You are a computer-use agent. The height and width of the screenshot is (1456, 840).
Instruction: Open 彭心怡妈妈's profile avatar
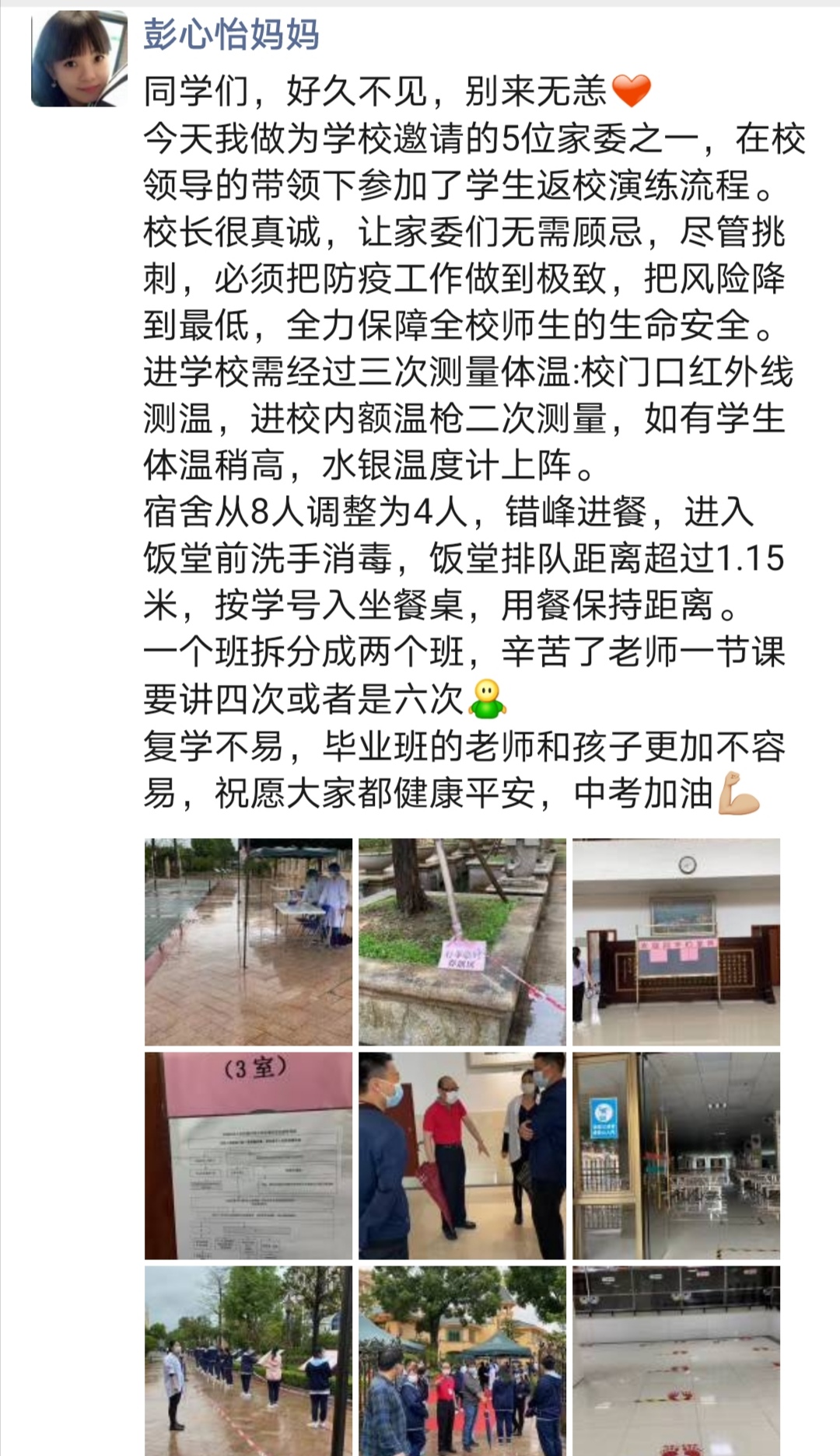pos(79,58)
